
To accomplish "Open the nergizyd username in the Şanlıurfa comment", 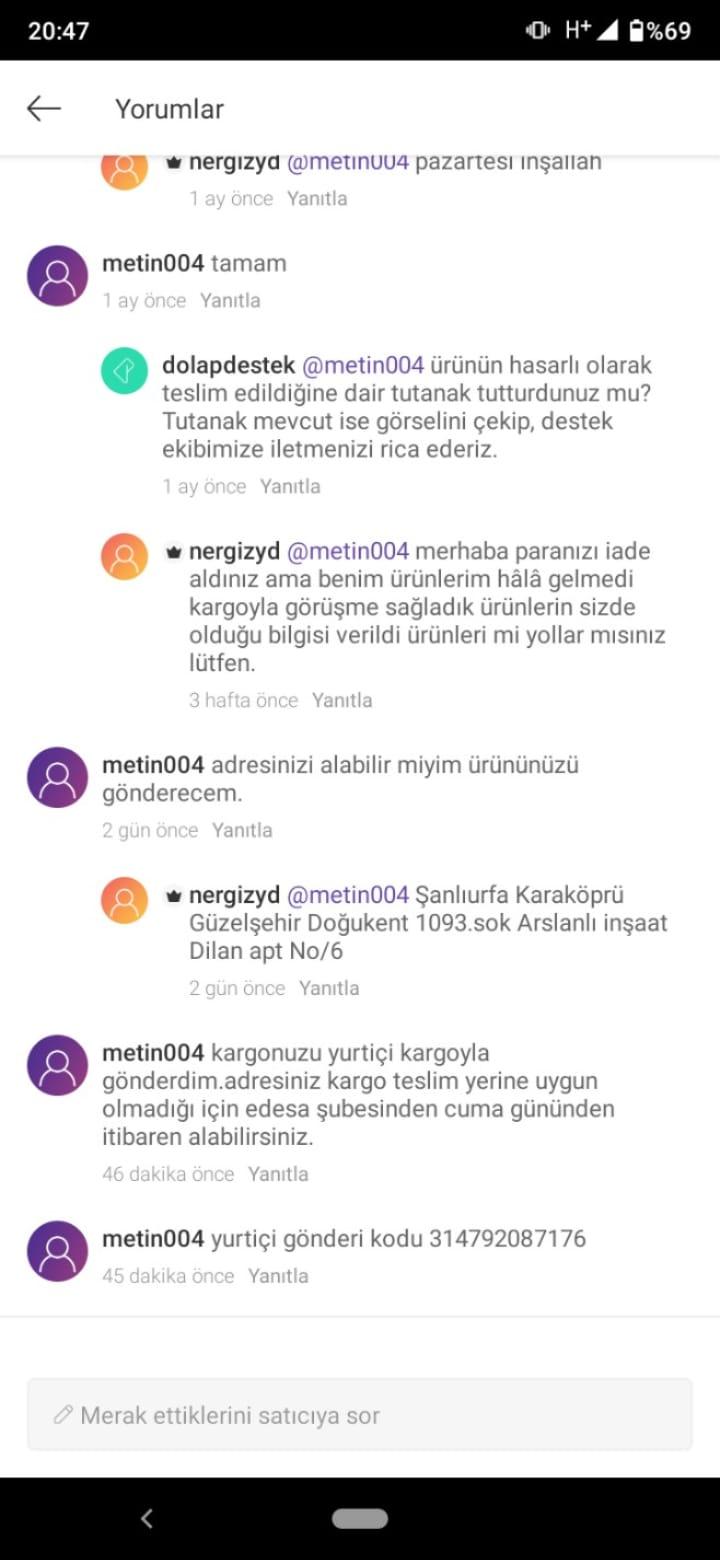I will point(234,895).
